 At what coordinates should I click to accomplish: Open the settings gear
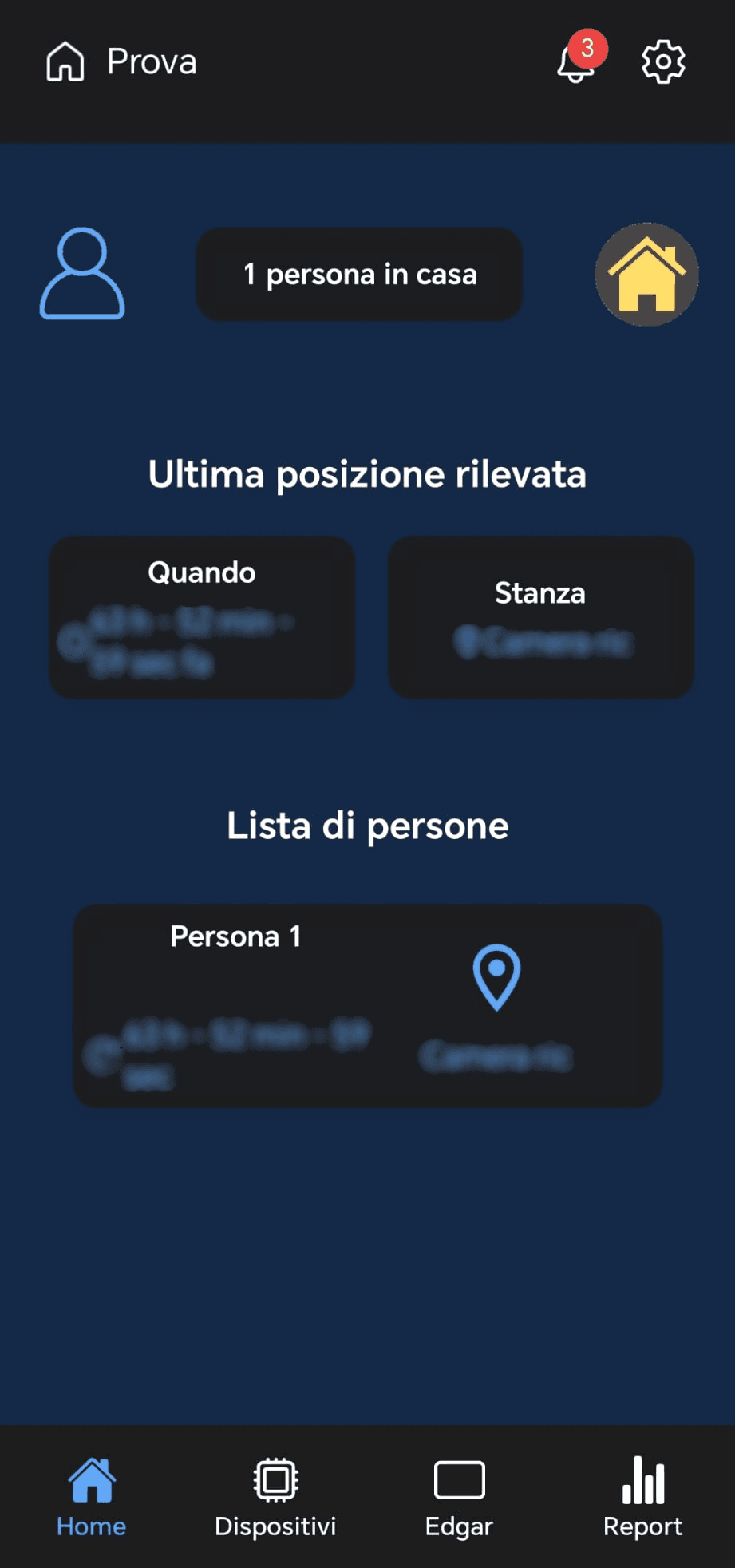point(663,61)
